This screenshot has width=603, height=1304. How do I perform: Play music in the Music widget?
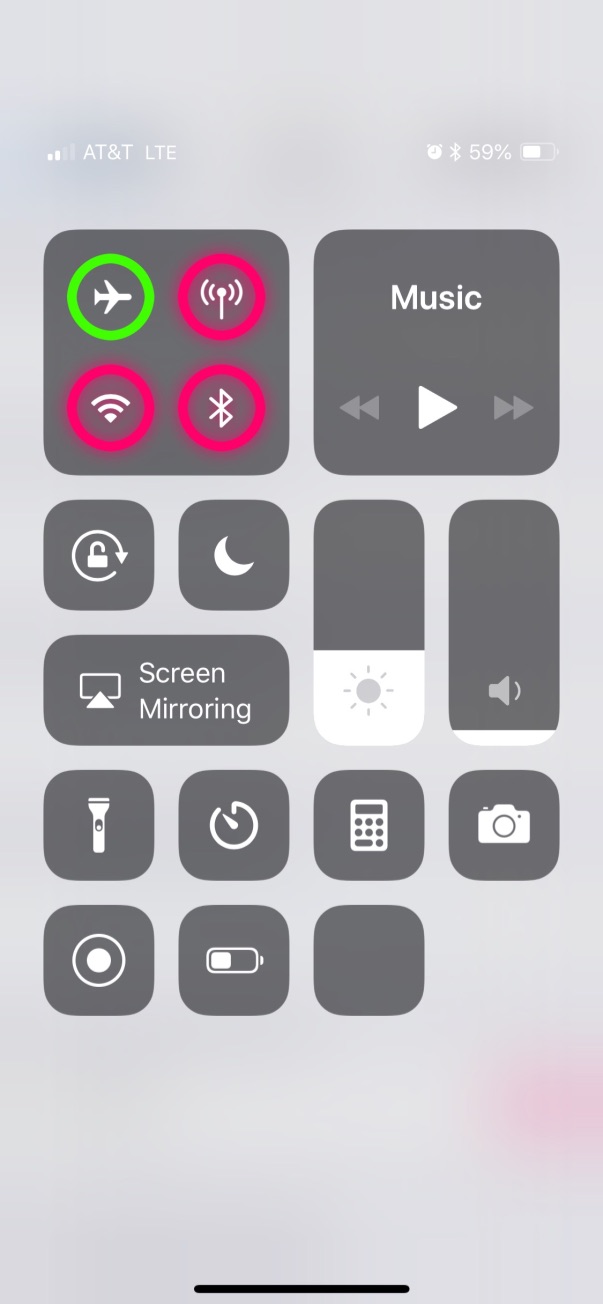[x=437, y=408]
